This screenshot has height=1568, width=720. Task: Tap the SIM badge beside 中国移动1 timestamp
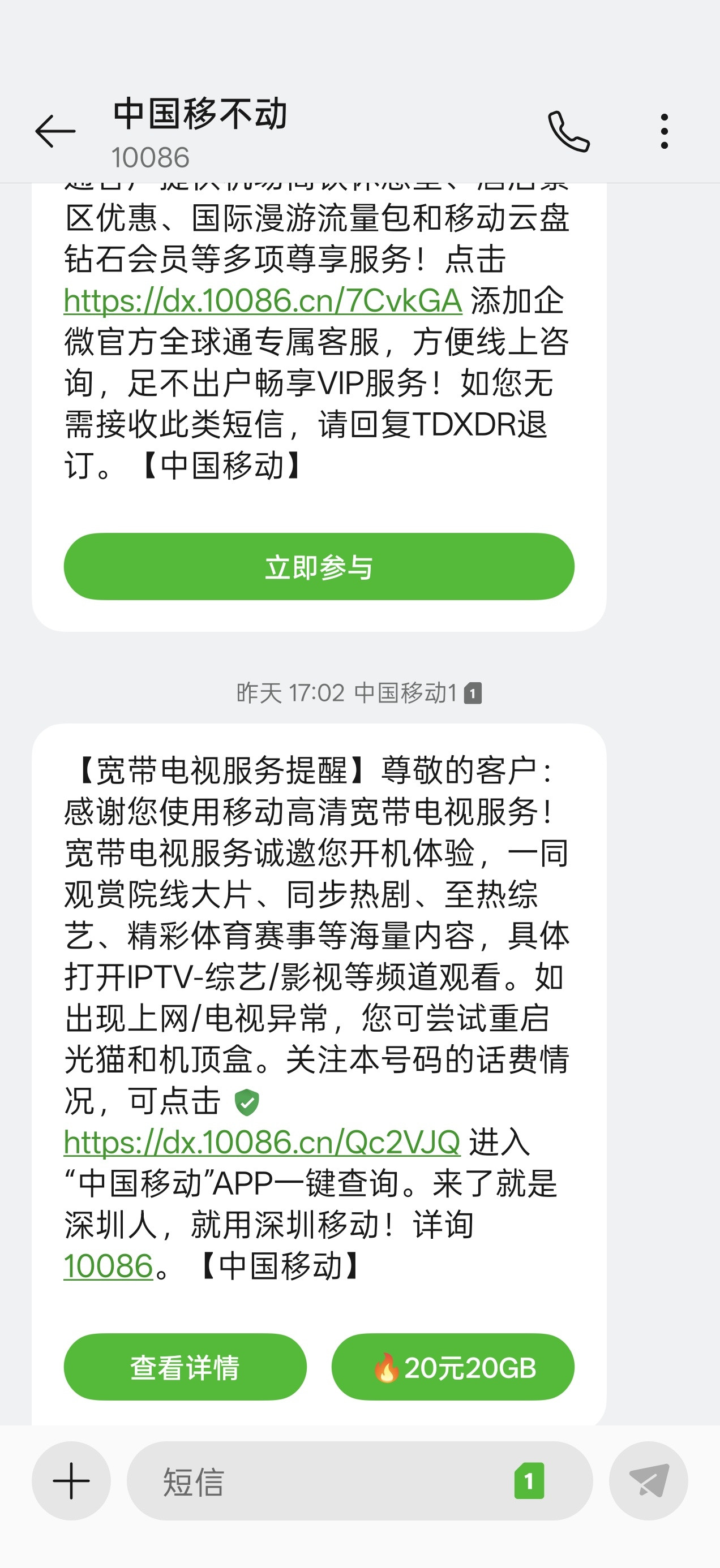coord(472,693)
